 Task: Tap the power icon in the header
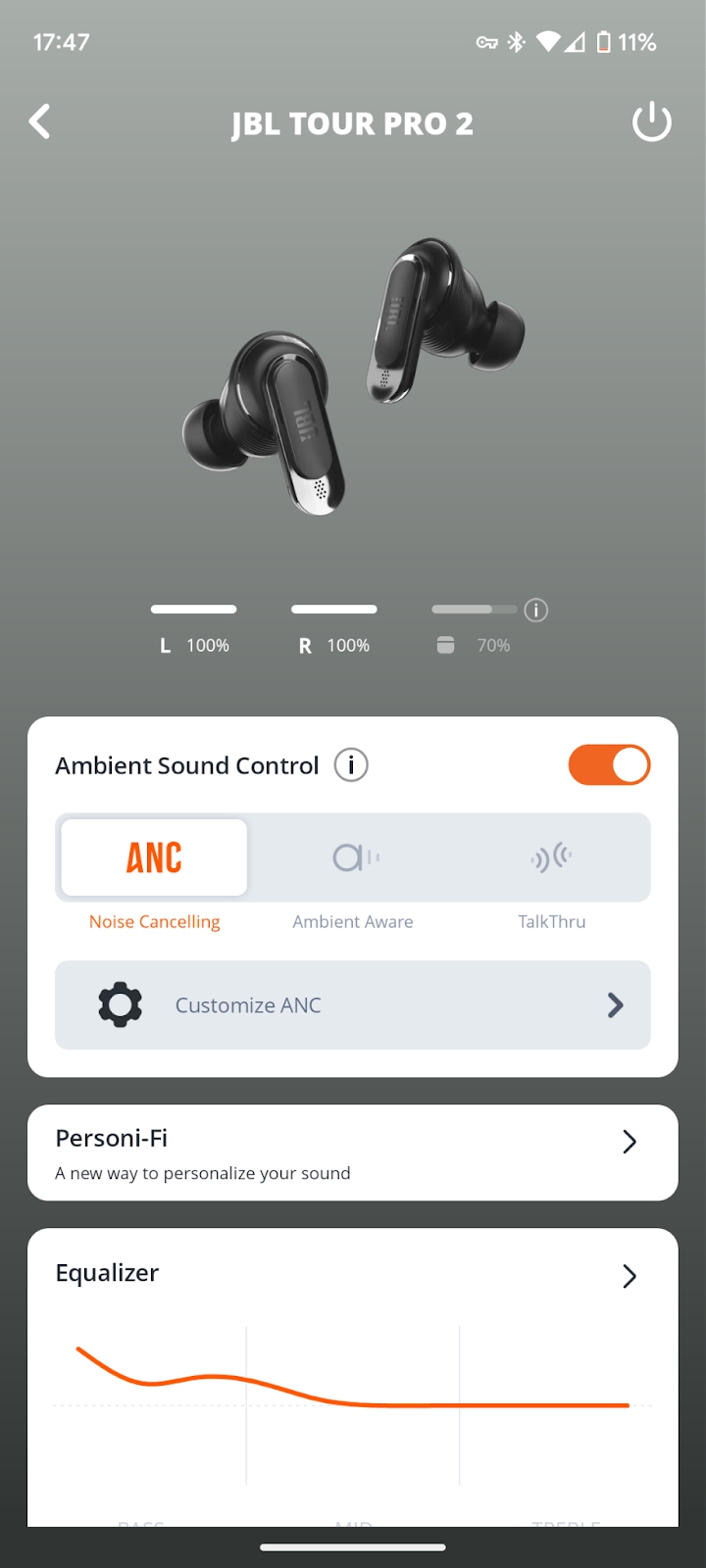pyautogui.click(x=651, y=122)
